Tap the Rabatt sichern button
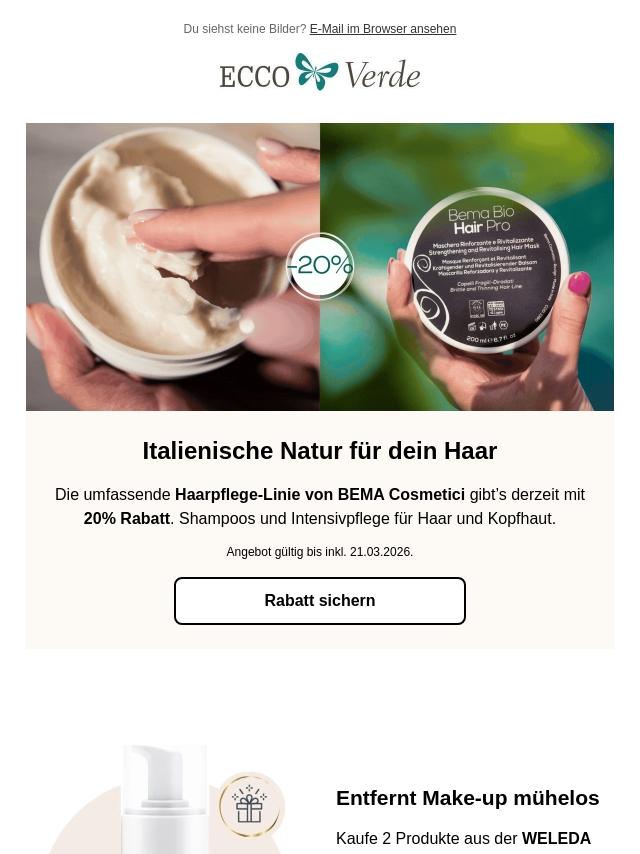 (320, 601)
